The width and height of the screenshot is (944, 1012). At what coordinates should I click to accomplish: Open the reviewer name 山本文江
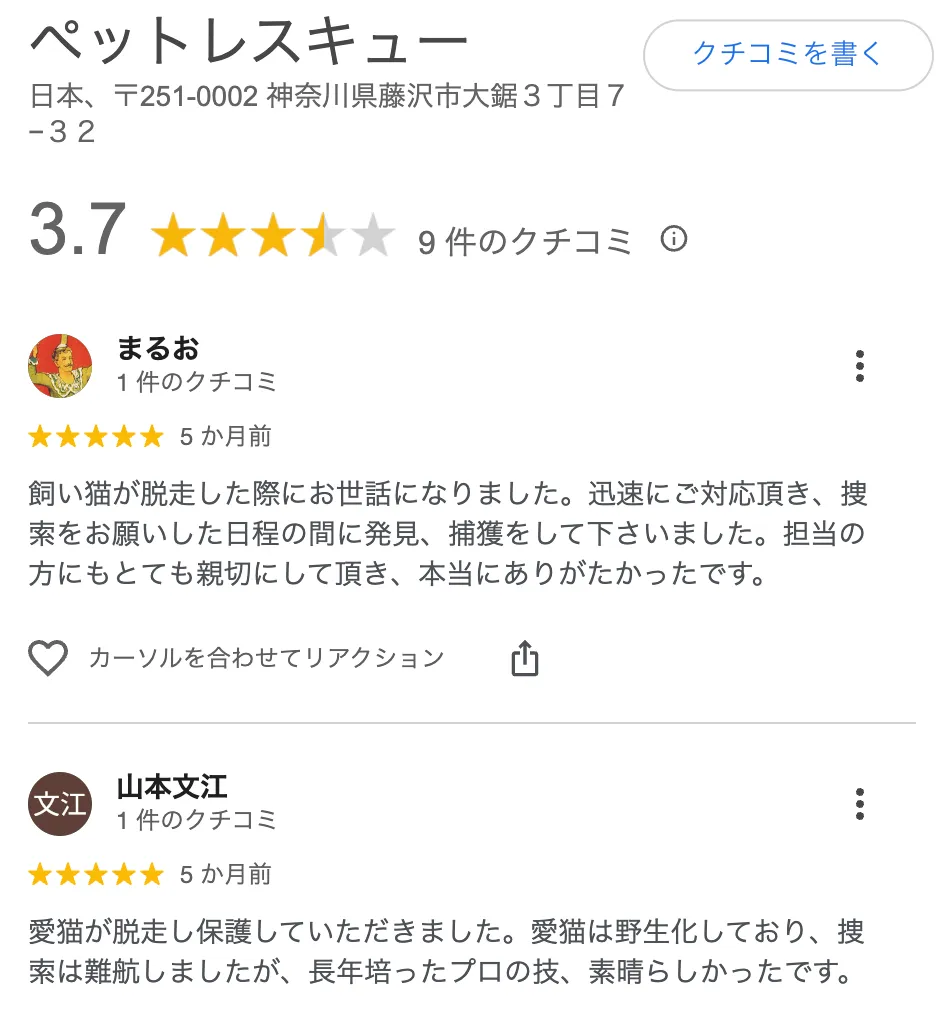(x=172, y=787)
